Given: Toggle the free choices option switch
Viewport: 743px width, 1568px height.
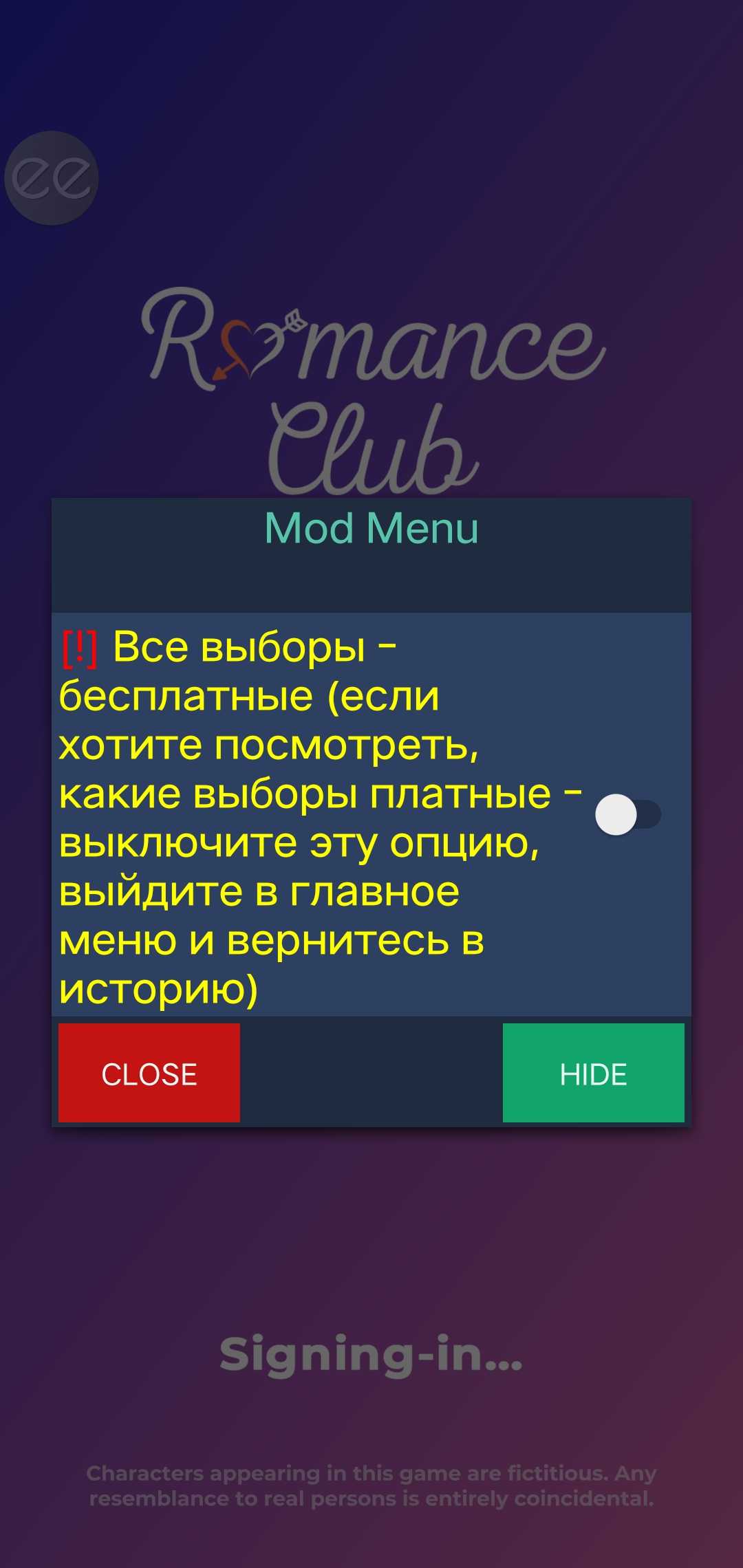Looking at the screenshot, I should (x=627, y=814).
